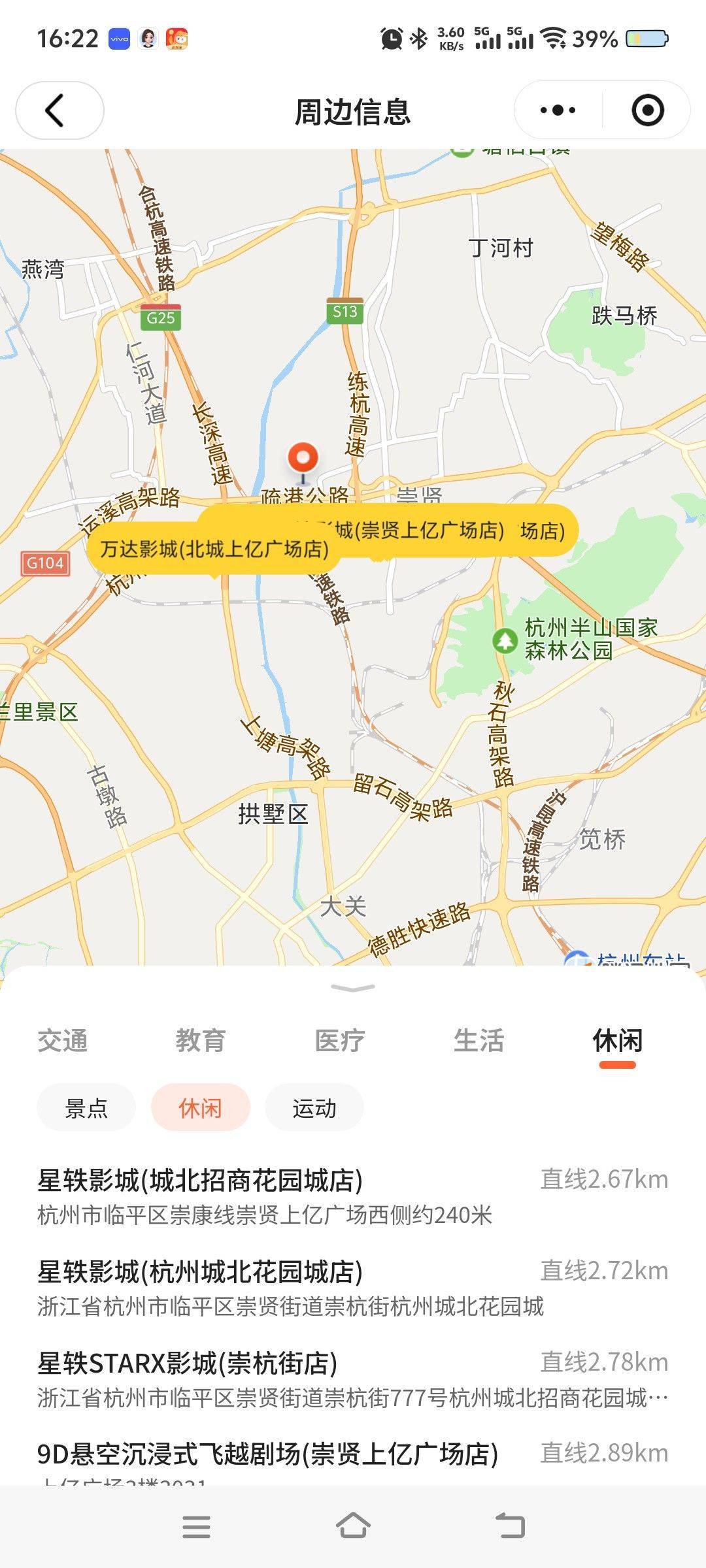706x1568 pixels.
Task: Go back from 周边信息 page
Action: (x=59, y=110)
